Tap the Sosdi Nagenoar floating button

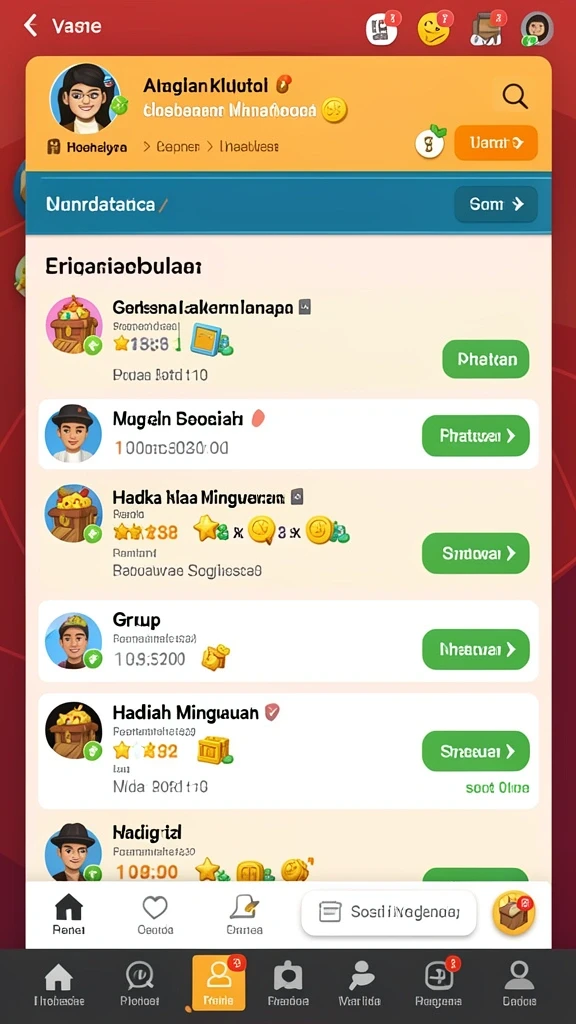tap(389, 912)
